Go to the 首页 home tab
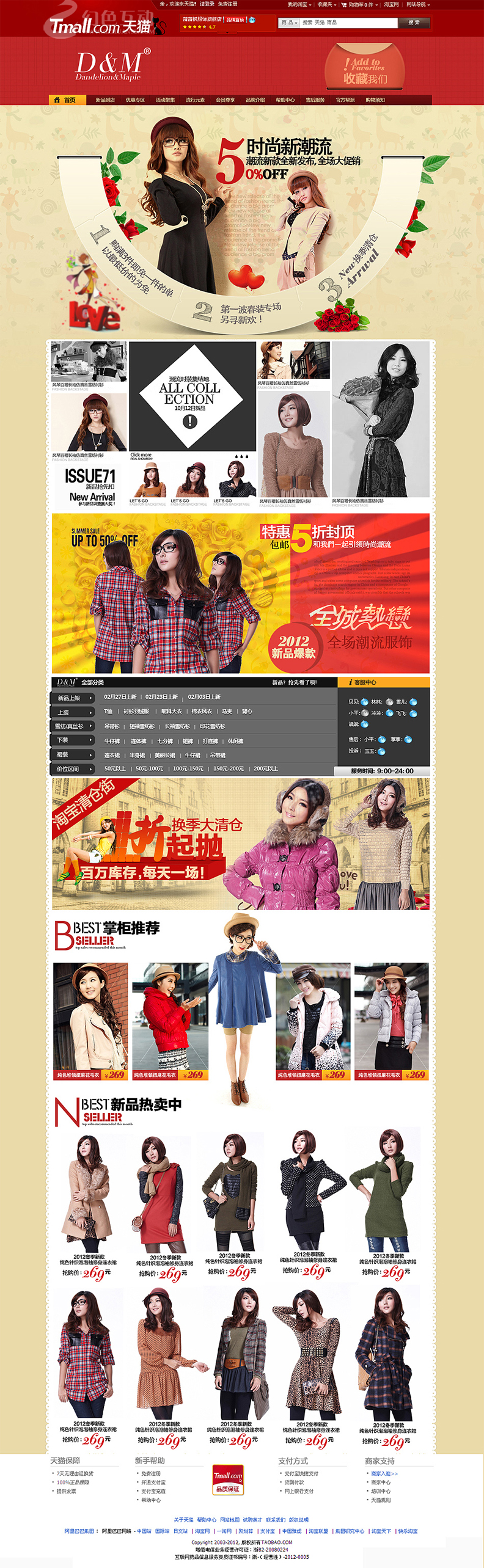Image resolution: width=484 pixels, height=1568 pixels. tap(66, 100)
